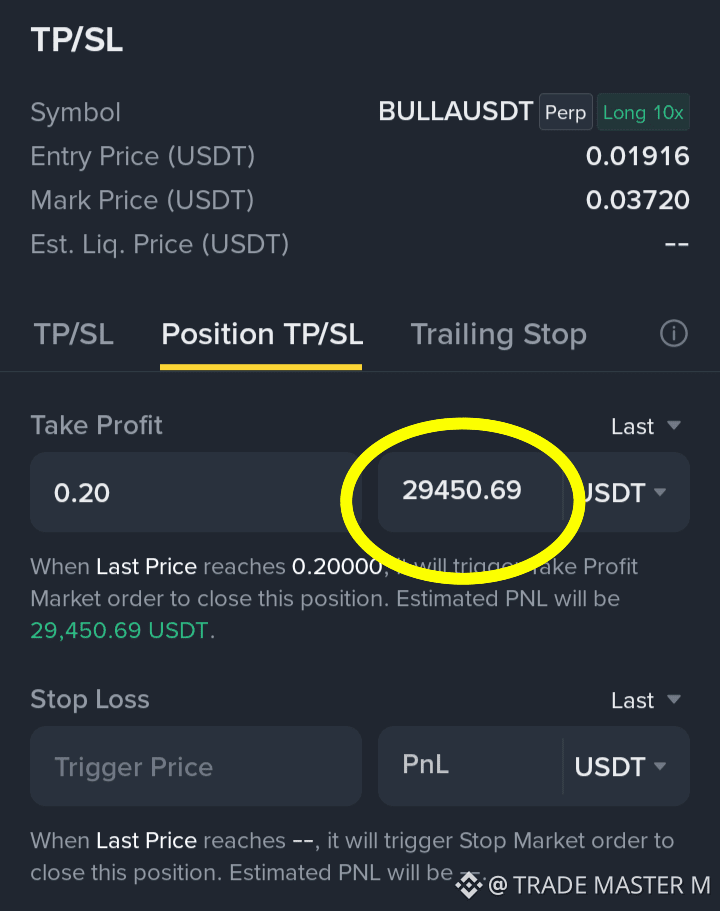Viewport: 720px width, 911px height.
Task: Select the Position TP/SL tab
Action: tap(262, 335)
